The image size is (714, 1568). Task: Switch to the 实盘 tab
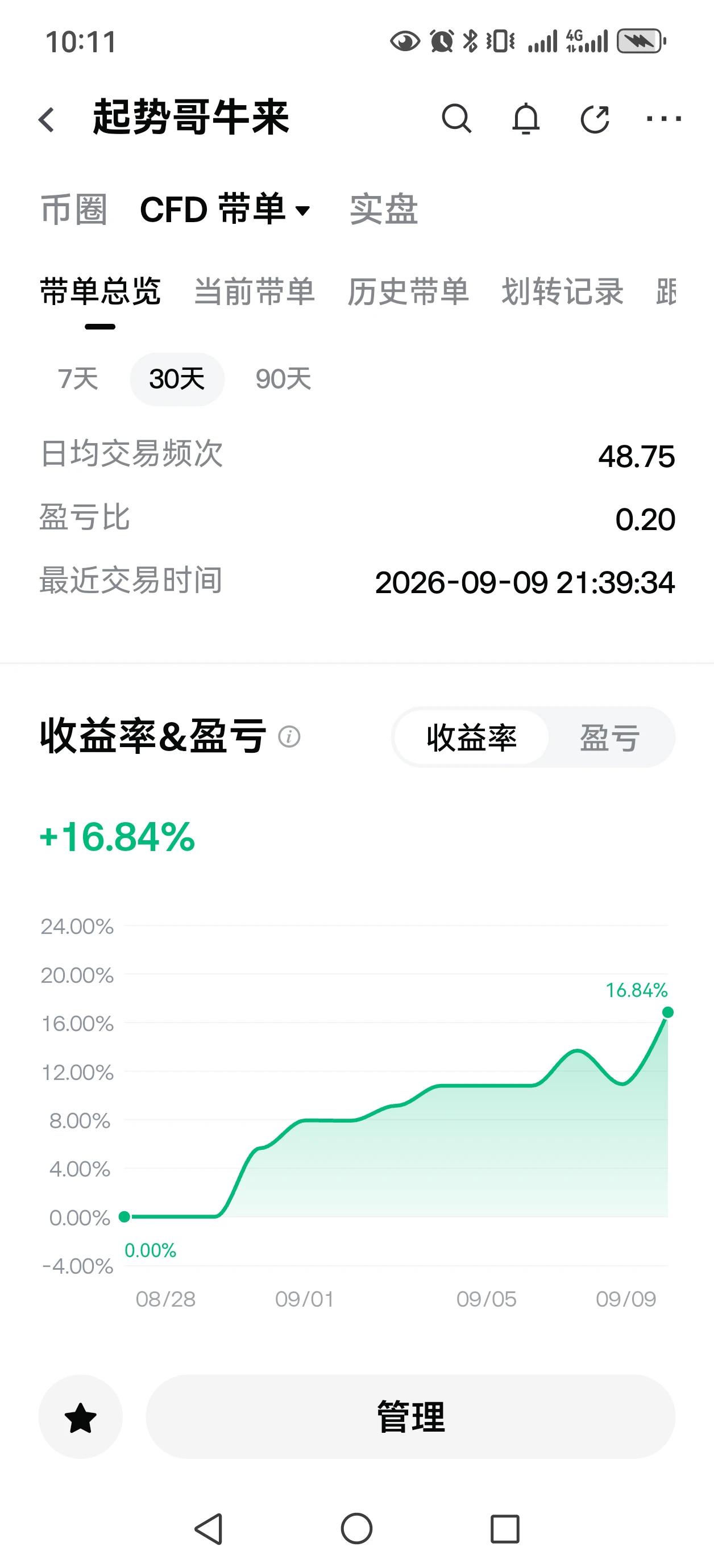click(383, 210)
